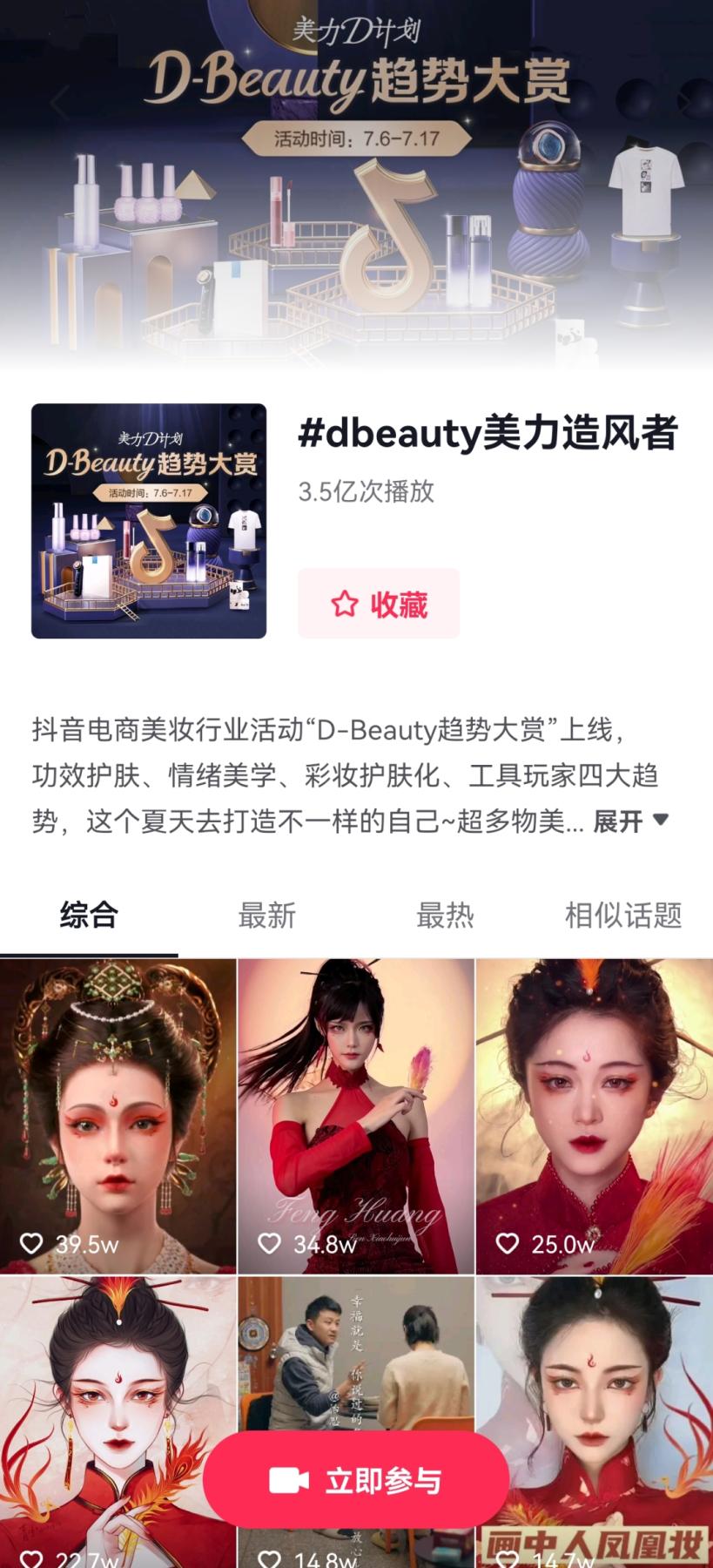Switch to the 最热 tab
The image size is (713, 1568).
point(445,915)
